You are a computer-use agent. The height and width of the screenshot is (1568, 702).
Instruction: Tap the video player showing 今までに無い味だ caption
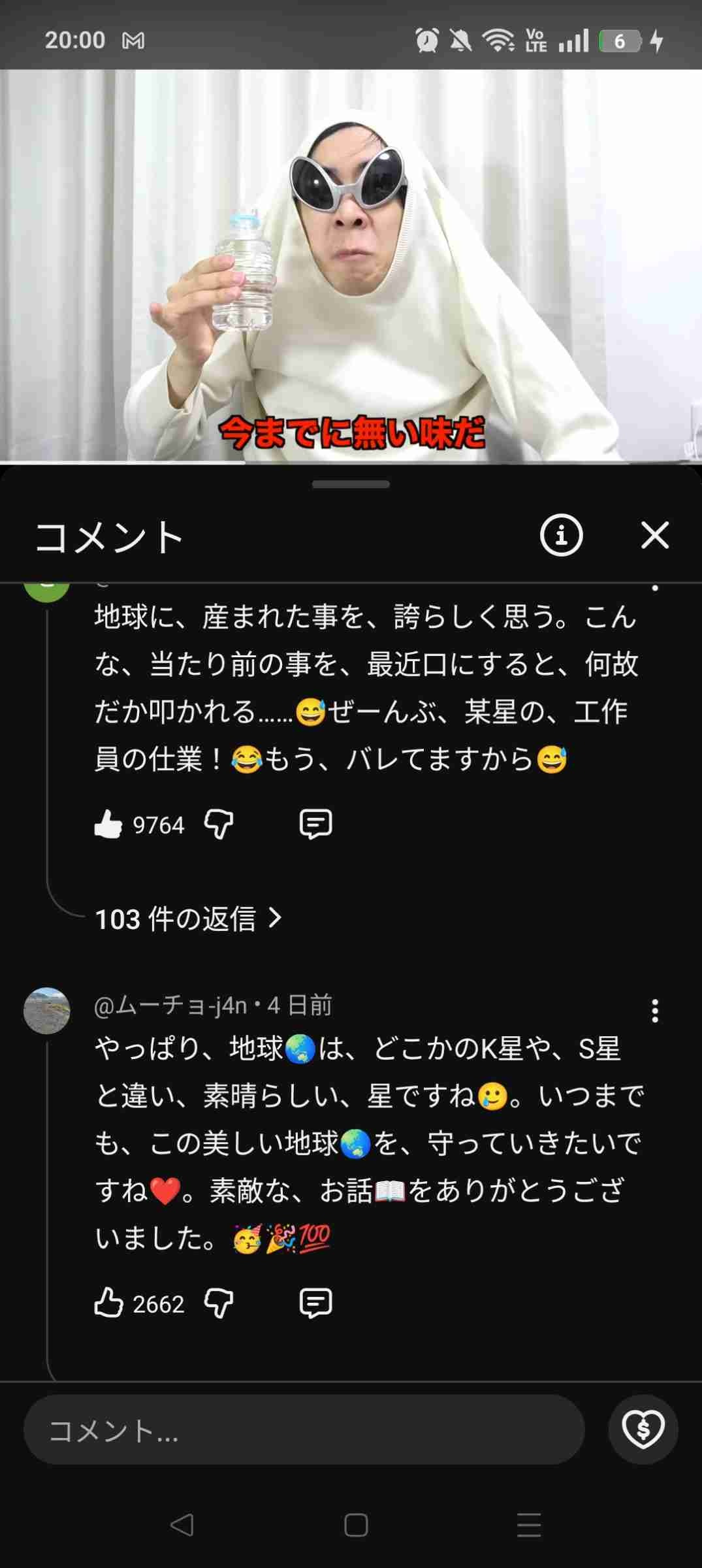(351, 261)
